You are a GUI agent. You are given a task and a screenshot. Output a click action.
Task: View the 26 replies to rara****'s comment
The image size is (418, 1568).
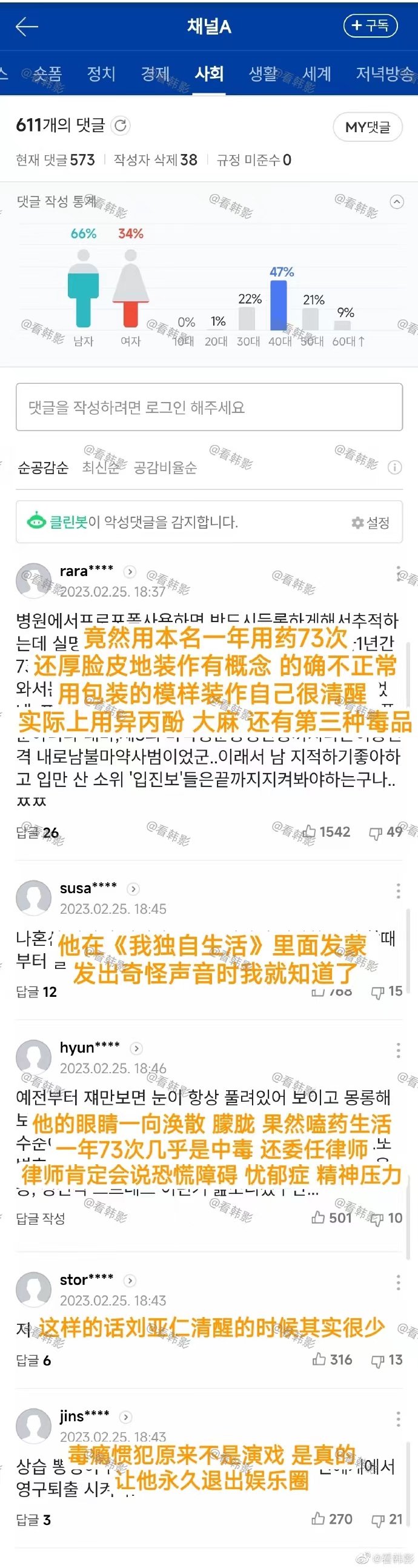point(37,832)
